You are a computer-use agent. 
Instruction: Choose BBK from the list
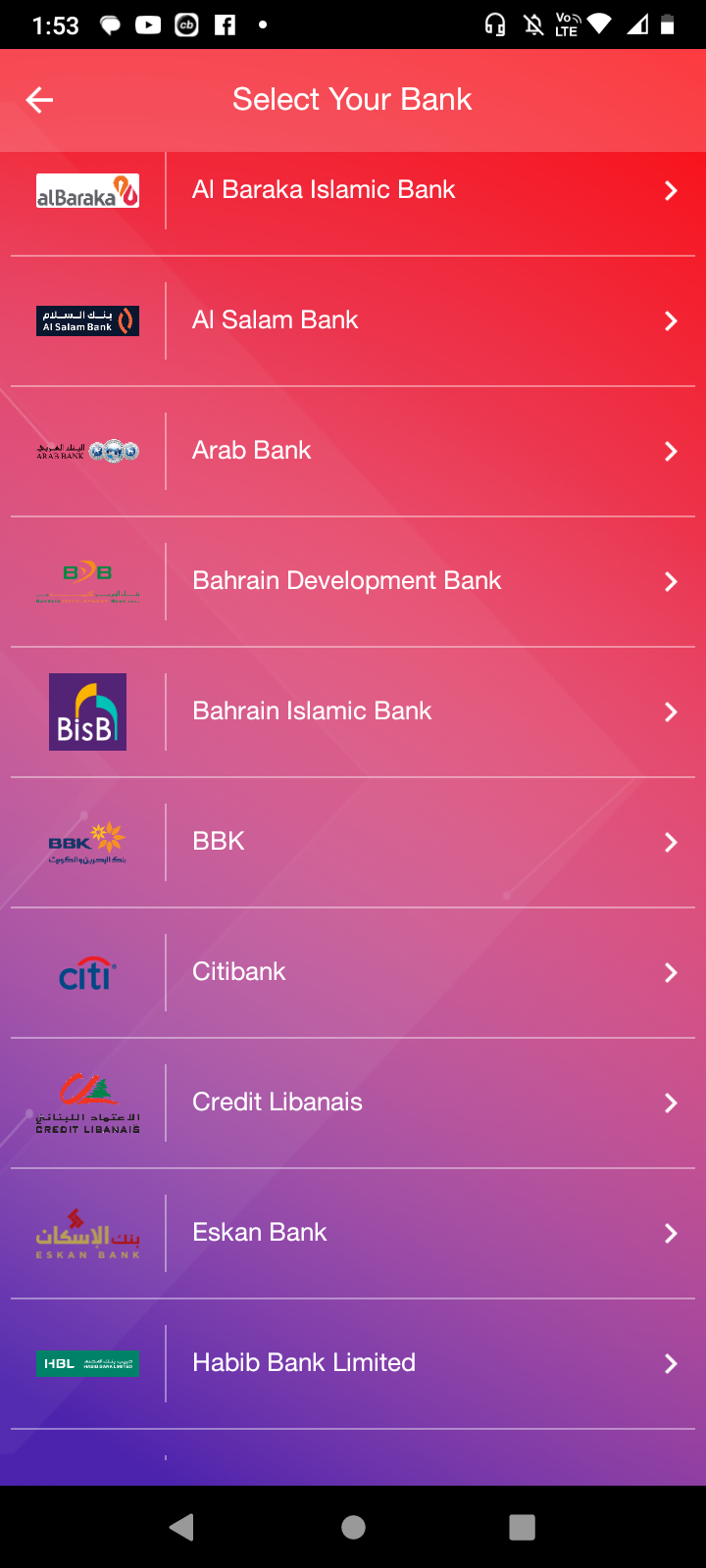pyautogui.click(x=353, y=842)
